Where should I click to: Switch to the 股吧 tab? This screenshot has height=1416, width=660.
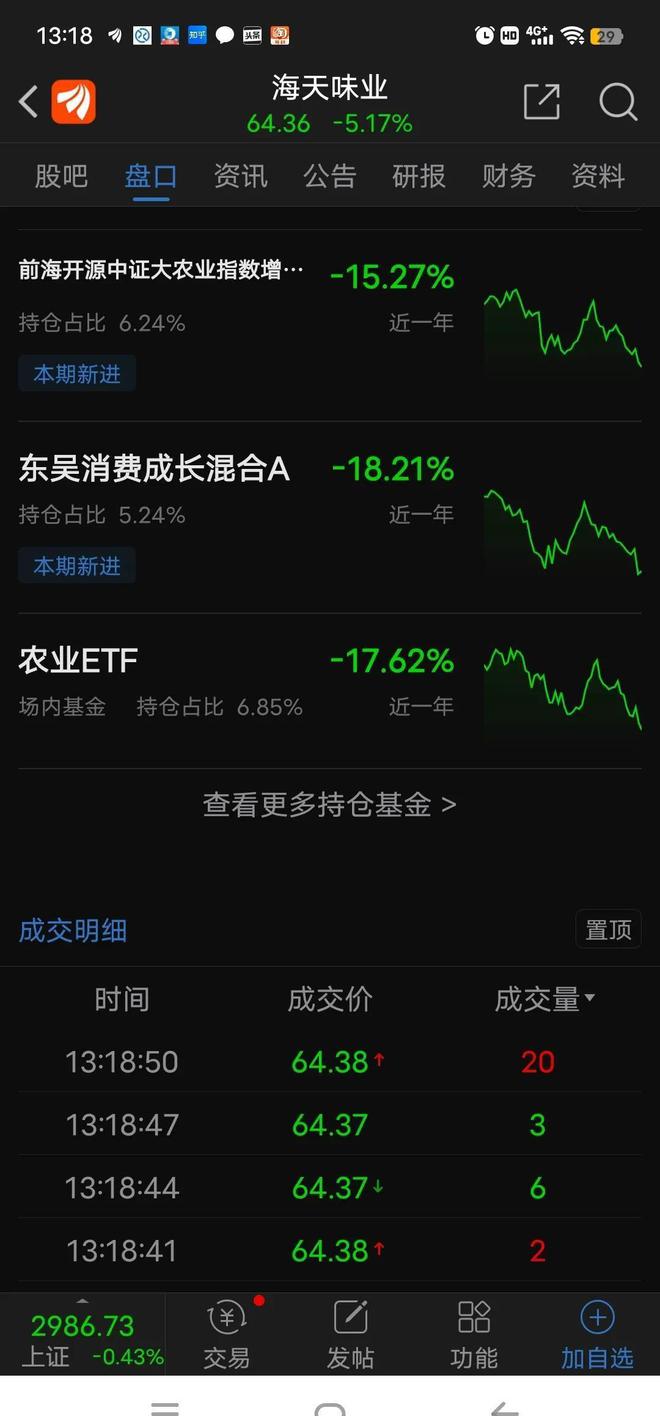(61, 176)
